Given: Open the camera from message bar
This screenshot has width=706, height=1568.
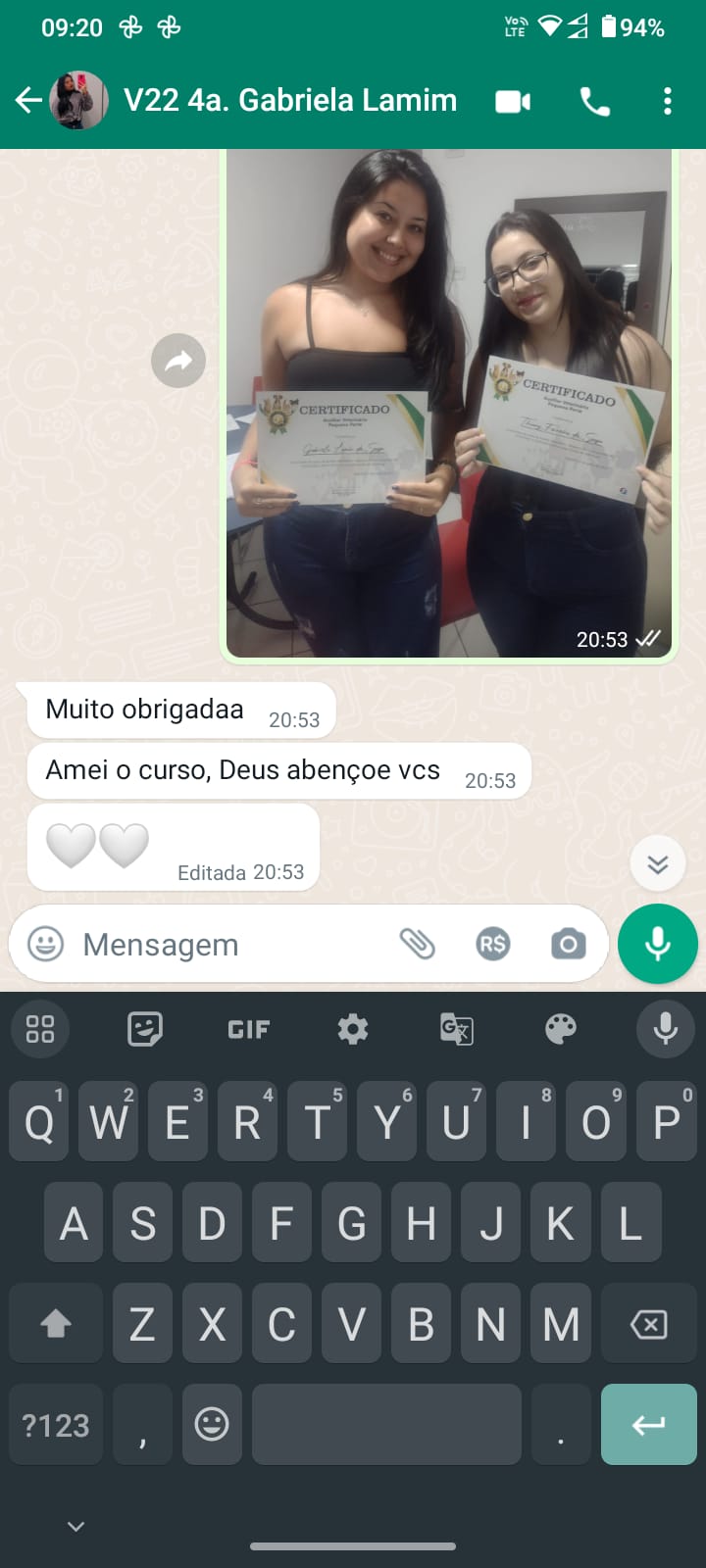Looking at the screenshot, I should (x=568, y=944).
